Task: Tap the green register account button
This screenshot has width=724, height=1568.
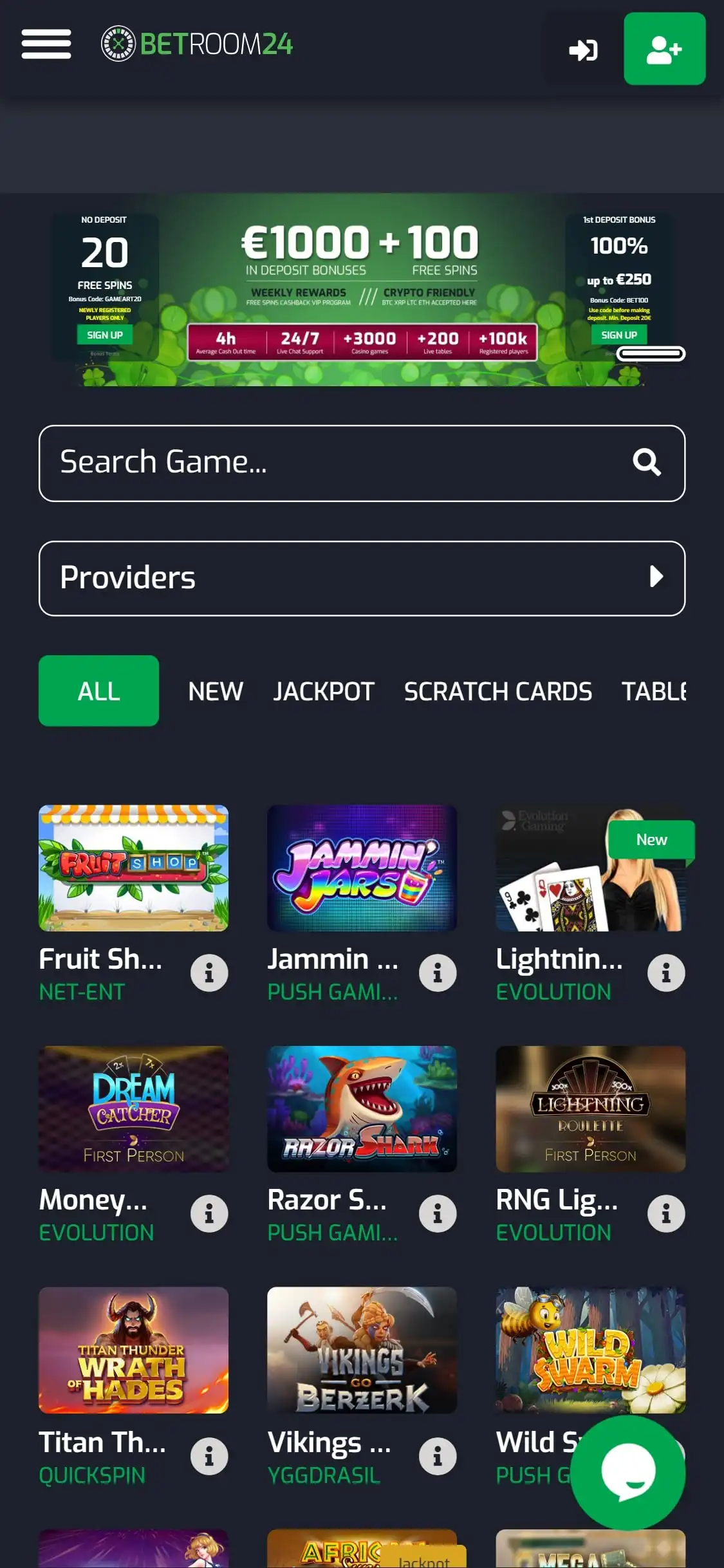Action: 664,49
